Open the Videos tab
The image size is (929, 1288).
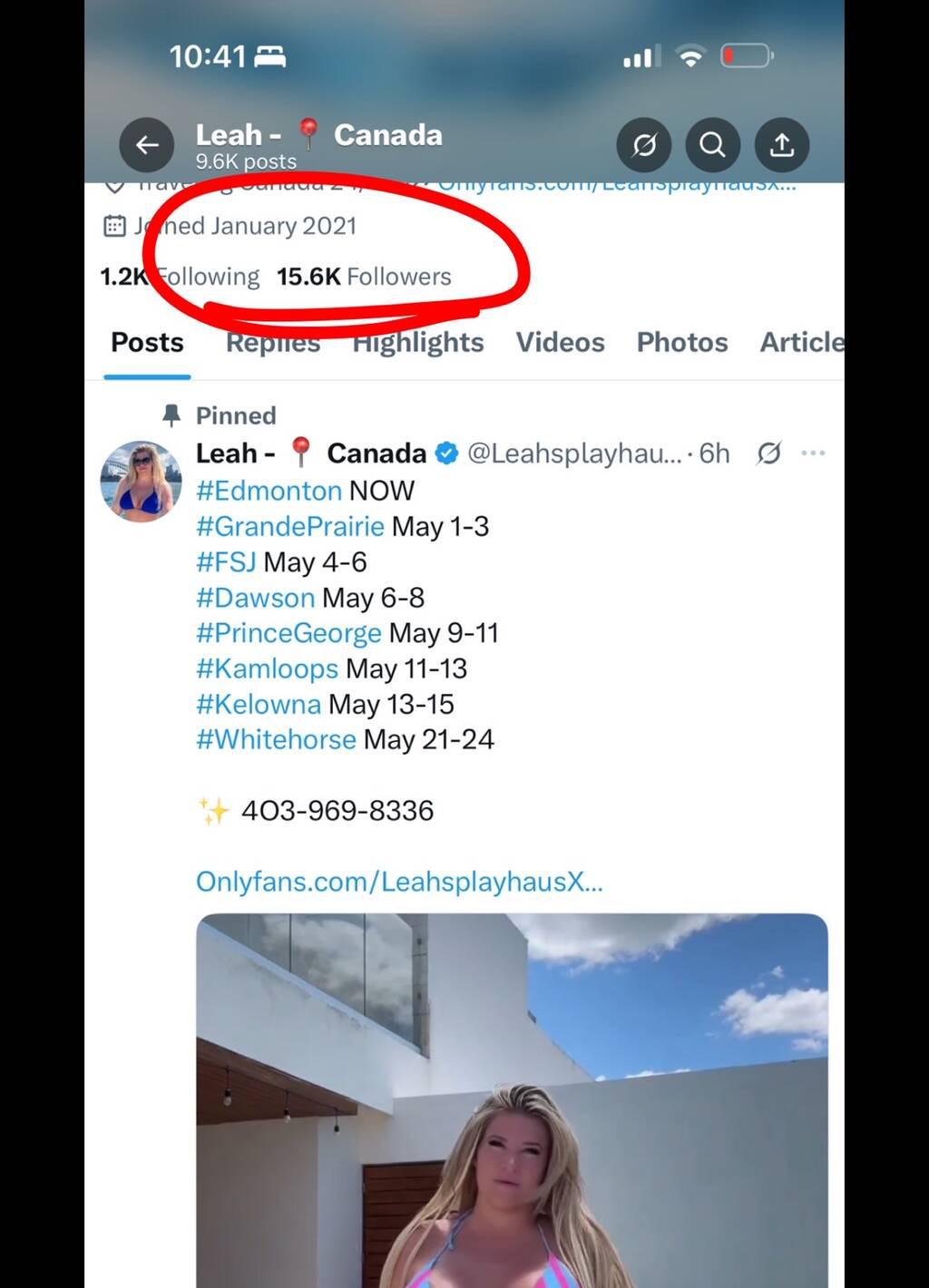point(560,343)
